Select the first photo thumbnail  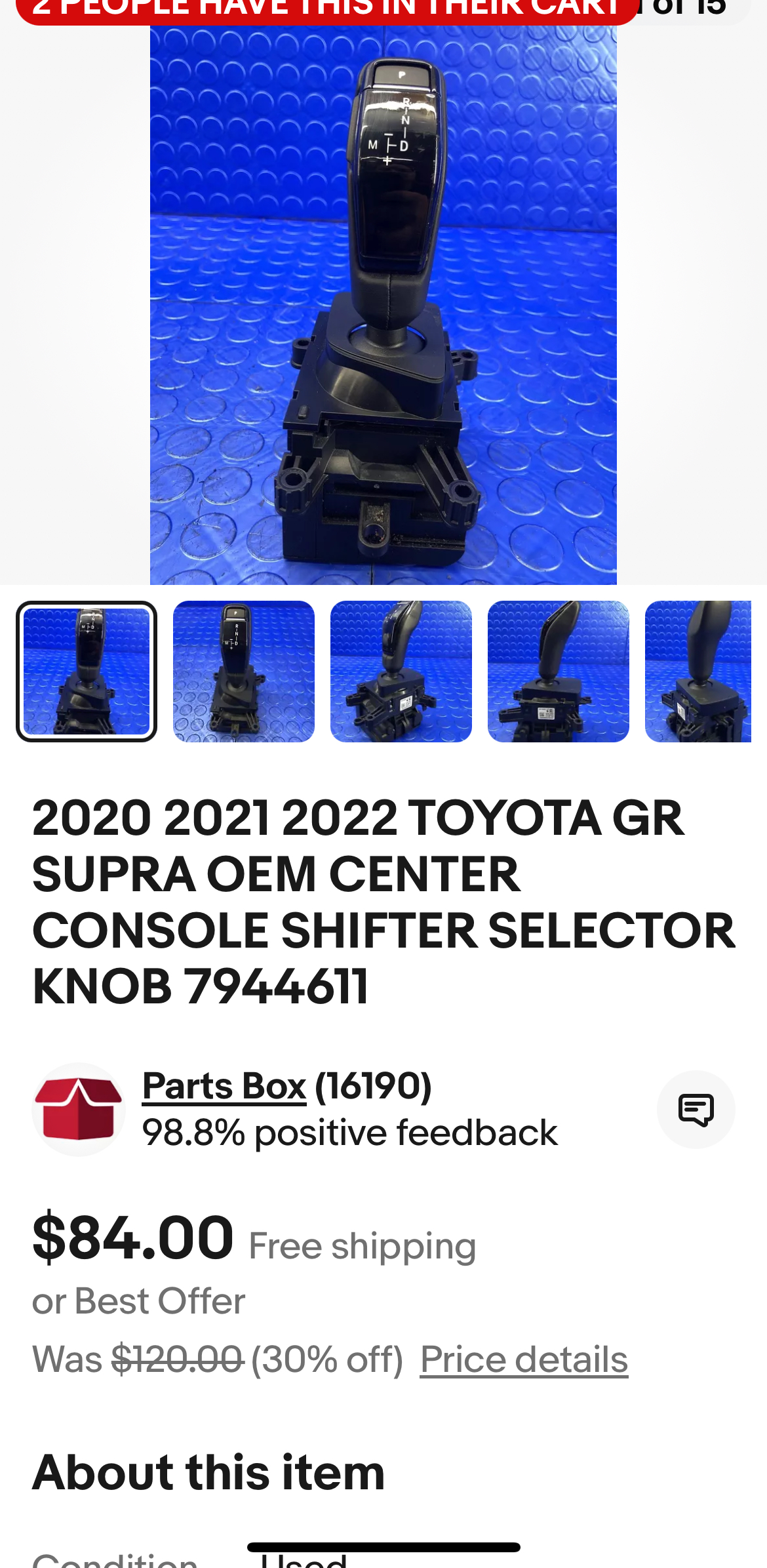click(87, 672)
